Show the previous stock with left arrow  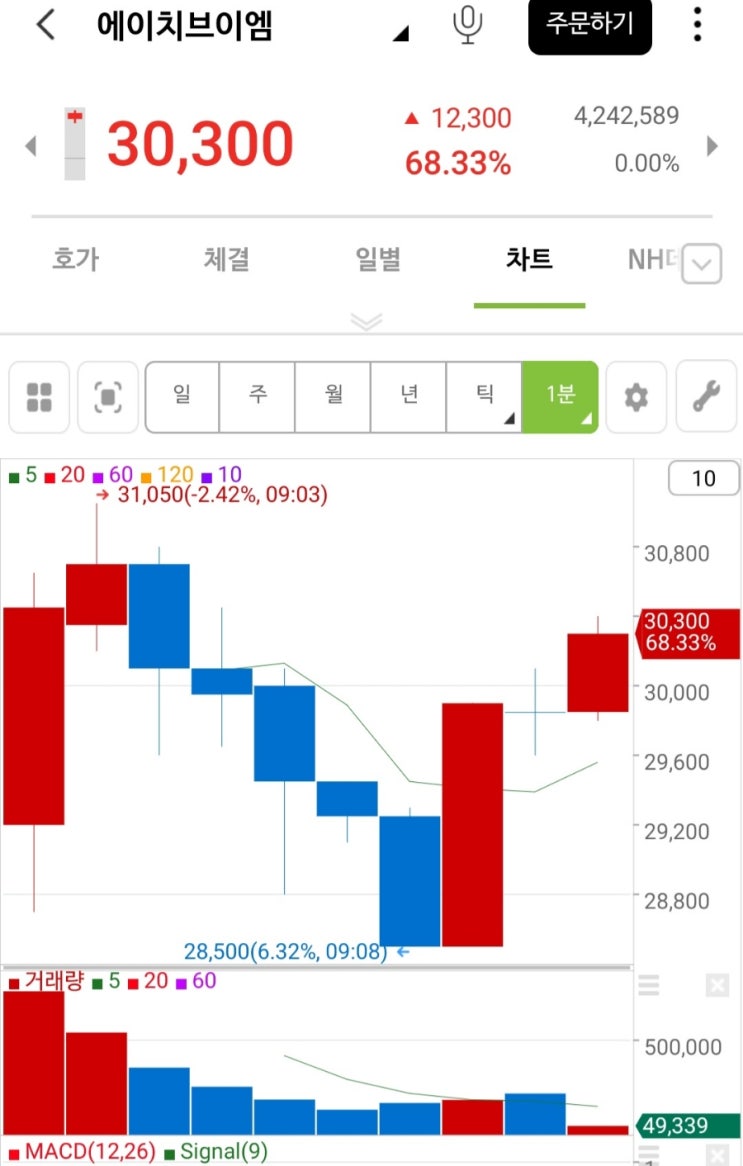click(x=30, y=146)
